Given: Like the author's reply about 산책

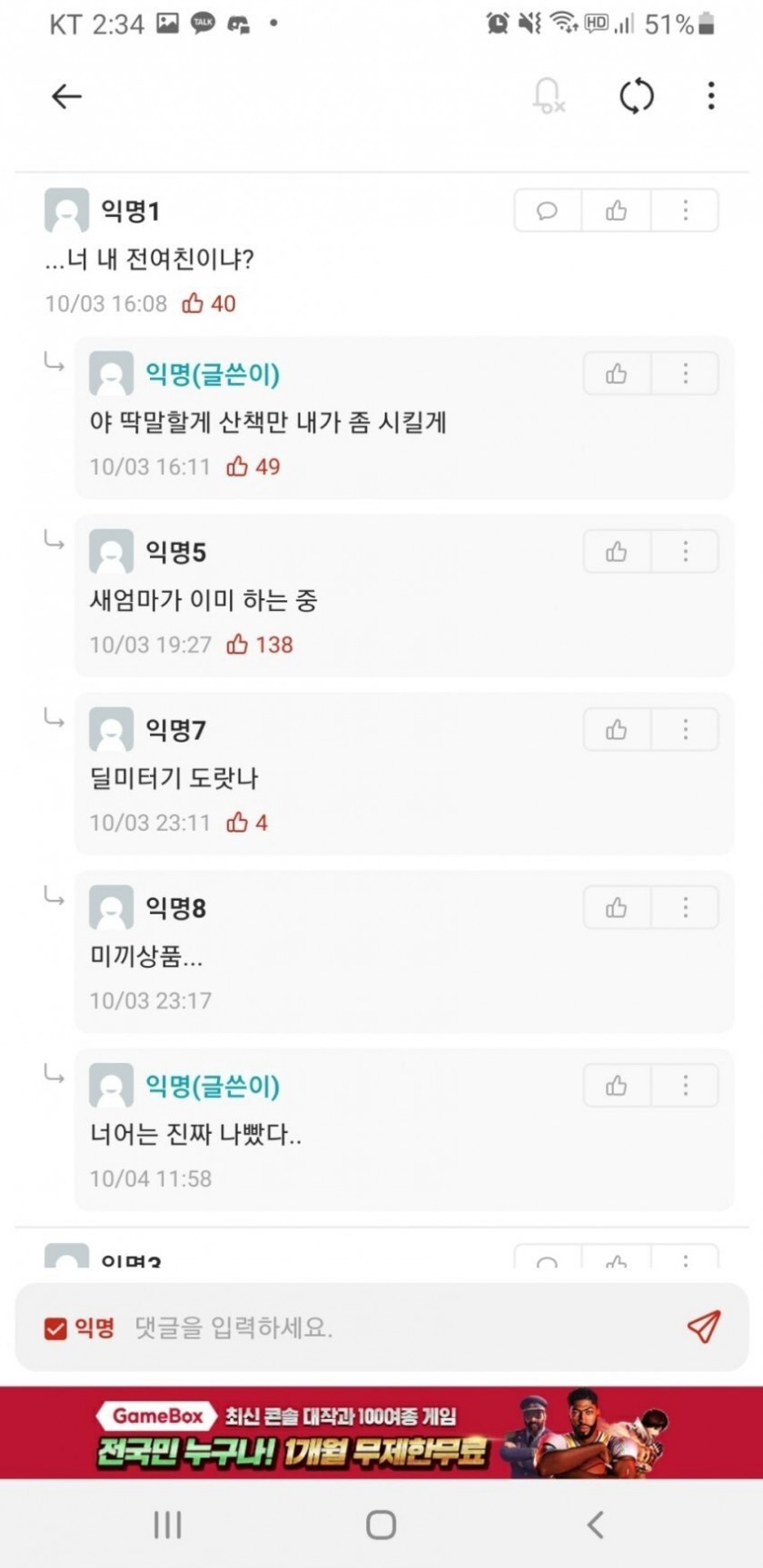Looking at the screenshot, I should coord(617,373).
